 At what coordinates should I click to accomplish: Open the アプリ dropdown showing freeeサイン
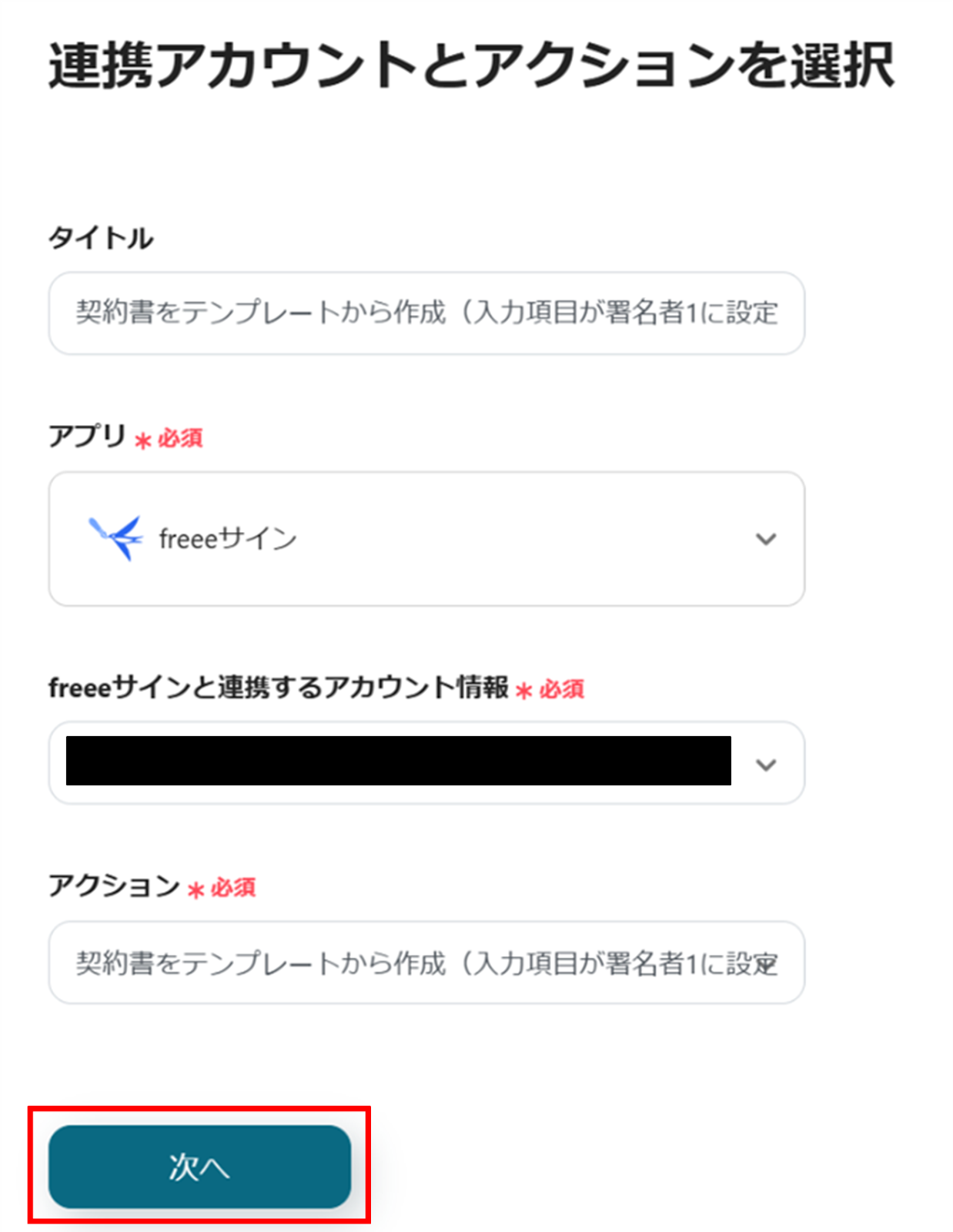click(x=426, y=539)
